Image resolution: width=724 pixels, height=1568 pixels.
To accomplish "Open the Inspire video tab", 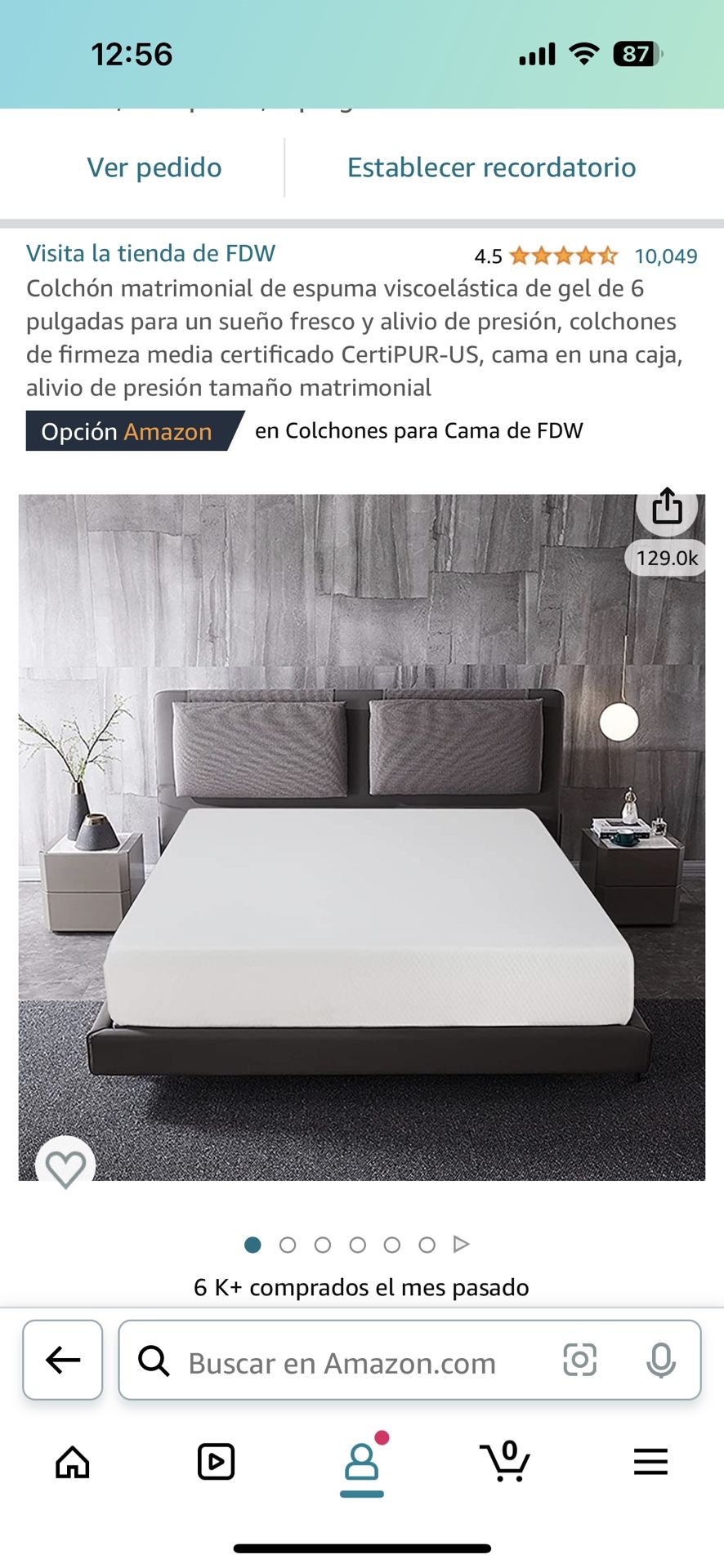I will (217, 1462).
